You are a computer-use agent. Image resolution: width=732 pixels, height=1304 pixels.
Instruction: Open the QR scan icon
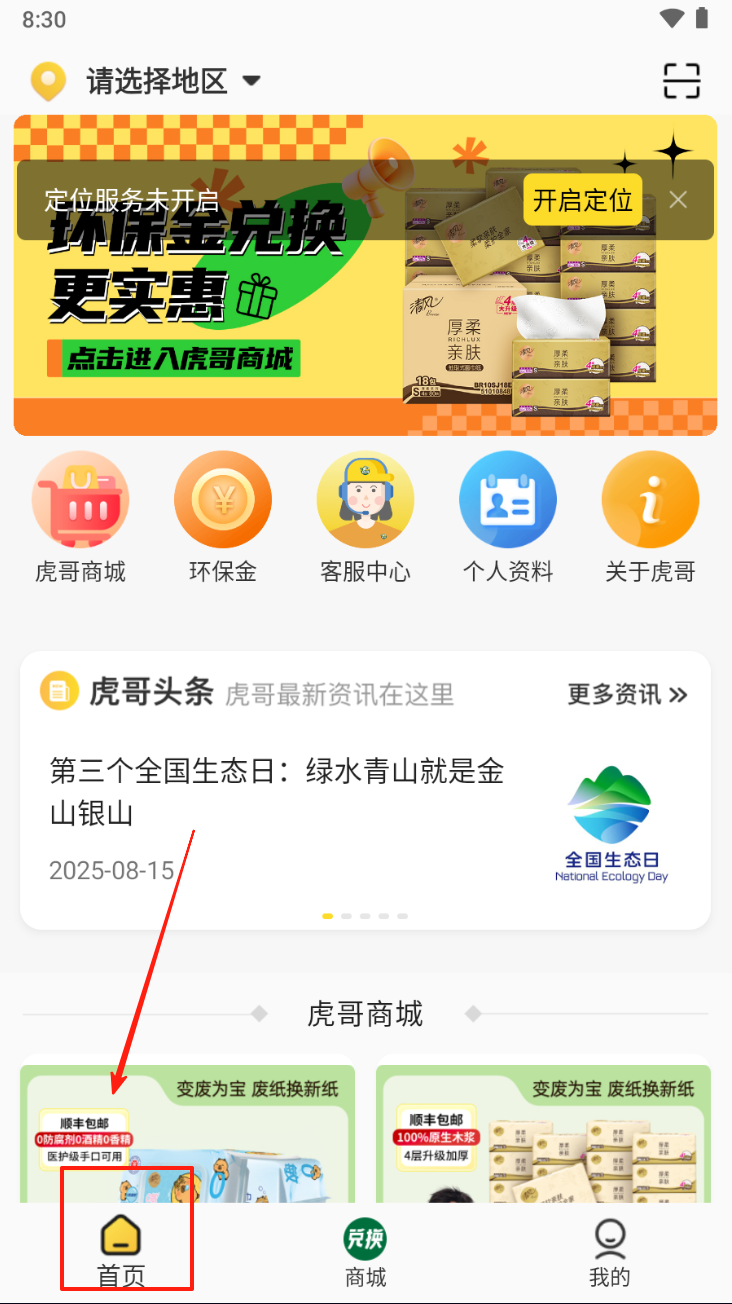tap(682, 80)
